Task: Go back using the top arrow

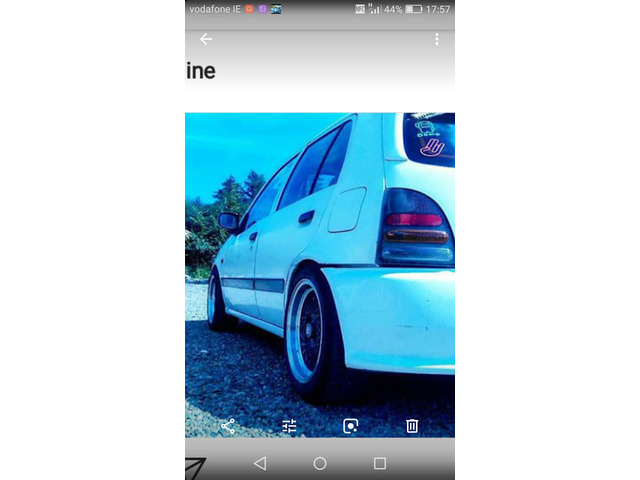Action: [206, 39]
